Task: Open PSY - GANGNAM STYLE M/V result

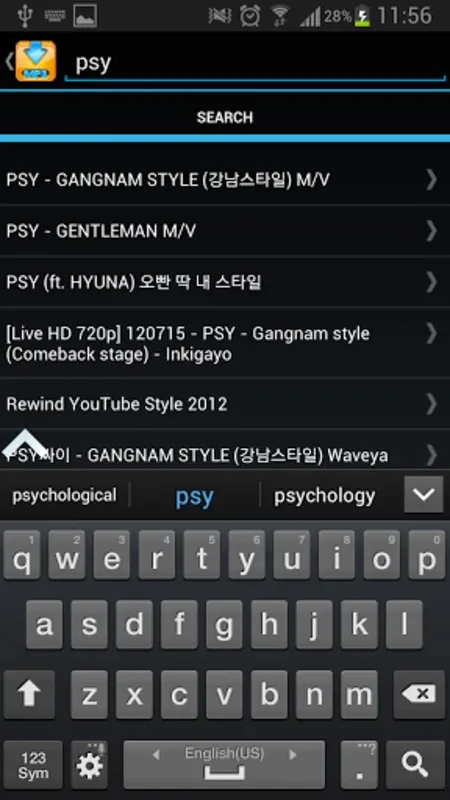Action: [x=225, y=180]
